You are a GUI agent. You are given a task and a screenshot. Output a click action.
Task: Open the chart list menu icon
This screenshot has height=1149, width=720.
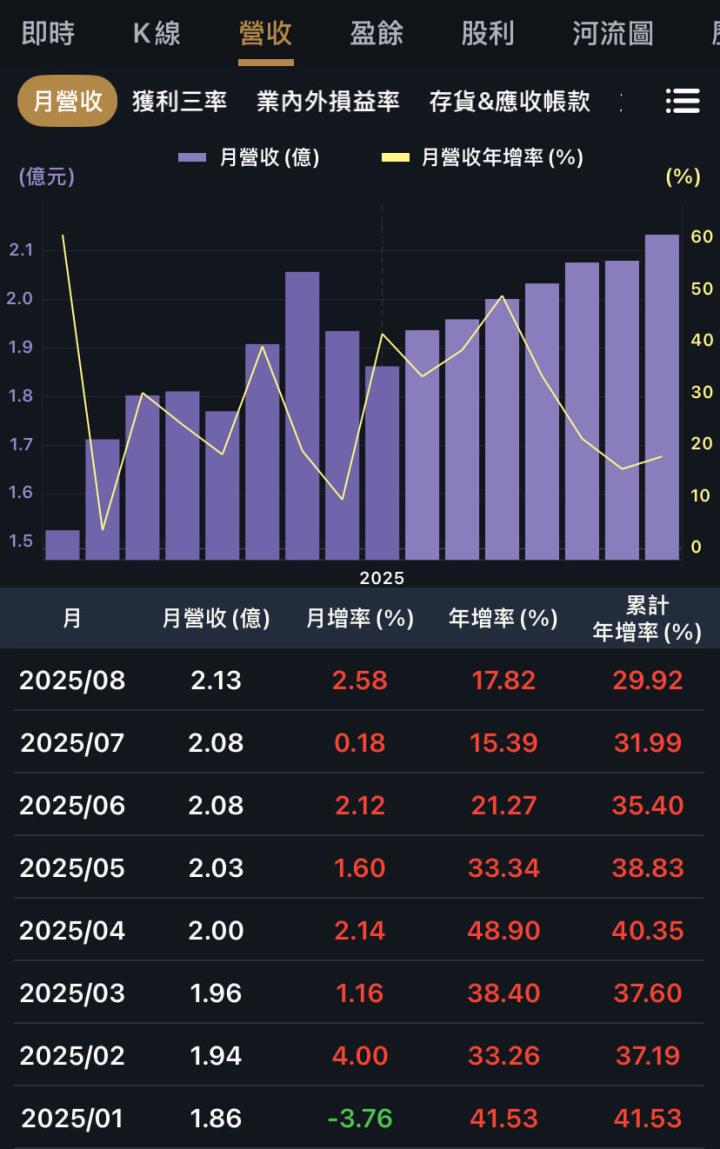click(x=682, y=101)
